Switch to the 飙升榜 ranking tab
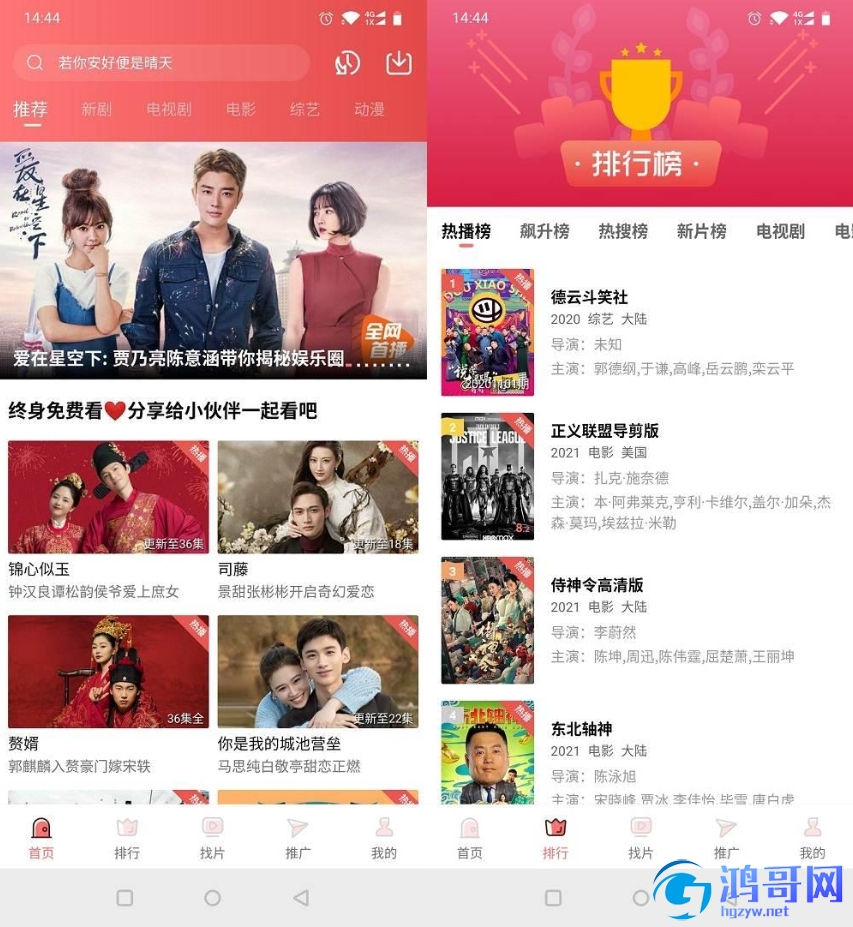Image resolution: width=853 pixels, height=927 pixels. pyautogui.click(x=545, y=231)
